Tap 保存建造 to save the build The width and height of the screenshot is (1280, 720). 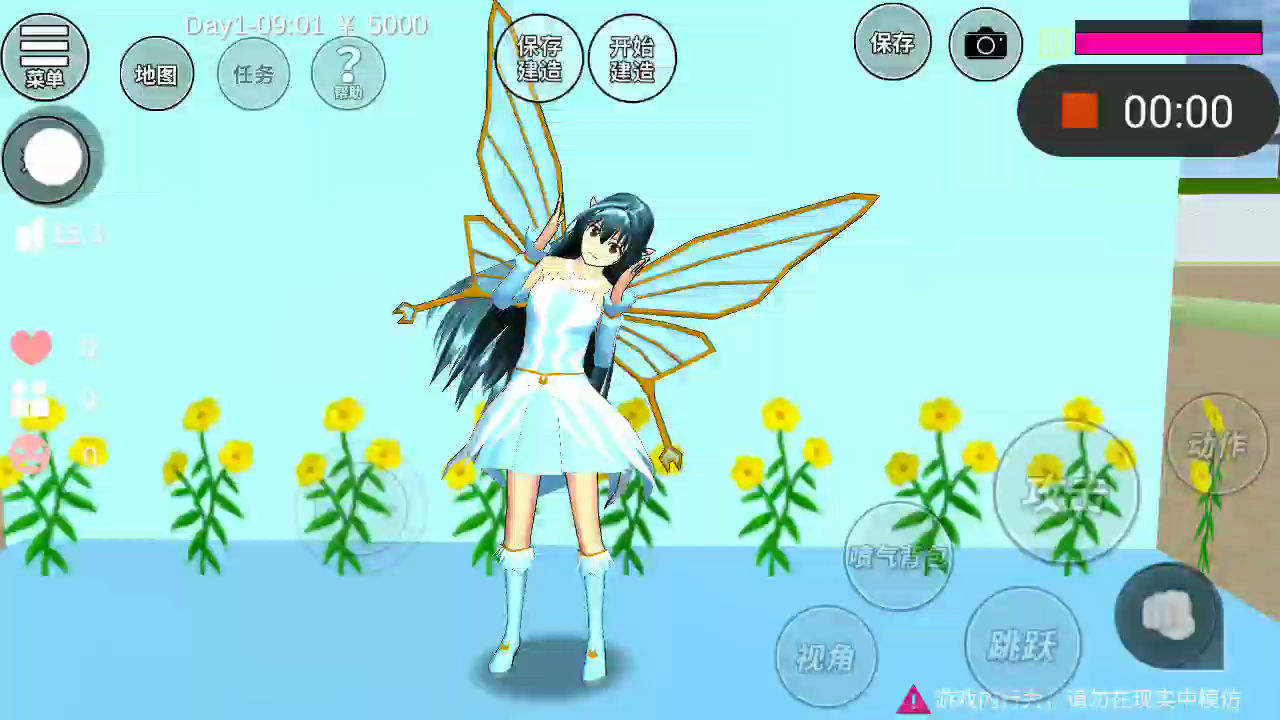[539, 58]
